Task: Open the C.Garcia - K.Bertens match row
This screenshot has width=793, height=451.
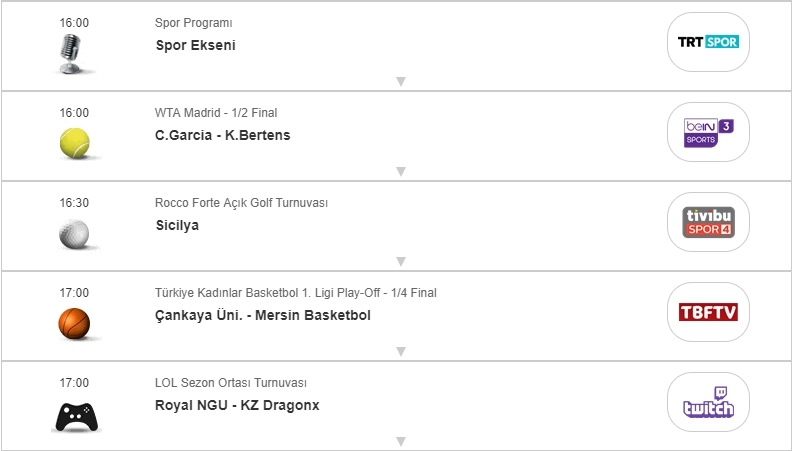Action: (x=223, y=135)
